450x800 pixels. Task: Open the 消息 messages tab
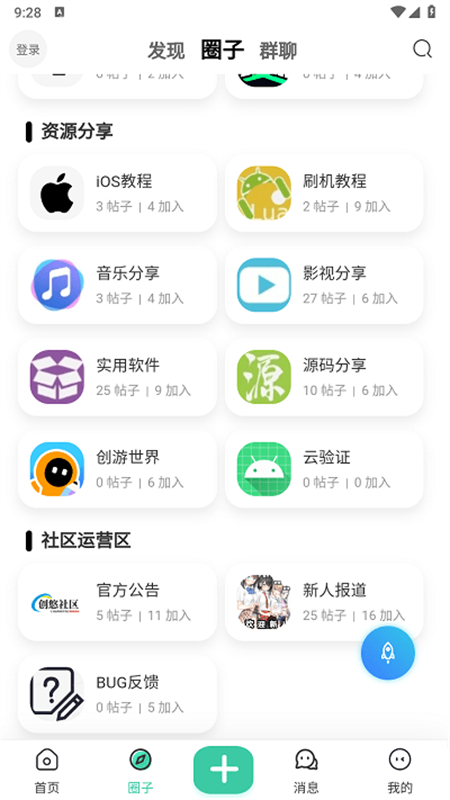pos(306,771)
